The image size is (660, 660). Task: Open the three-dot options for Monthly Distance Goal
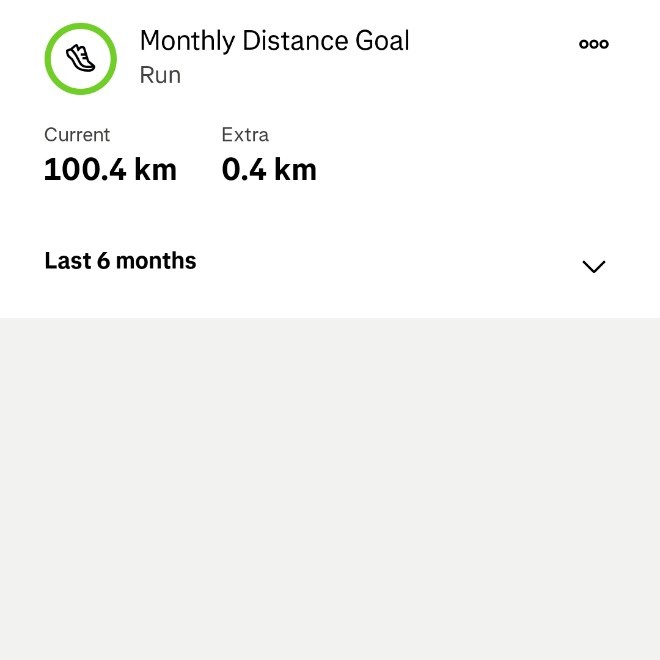[594, 44]
